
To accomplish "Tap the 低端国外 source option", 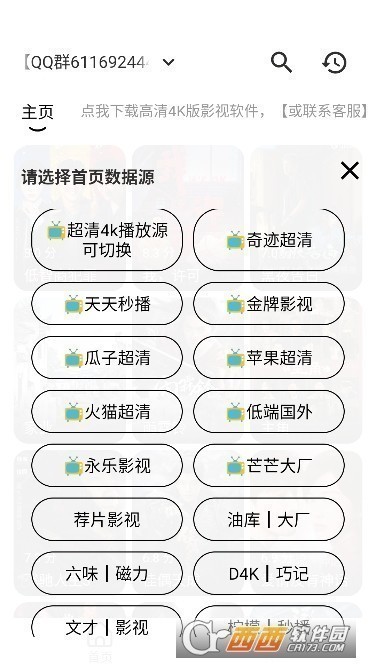I will 269,412.
